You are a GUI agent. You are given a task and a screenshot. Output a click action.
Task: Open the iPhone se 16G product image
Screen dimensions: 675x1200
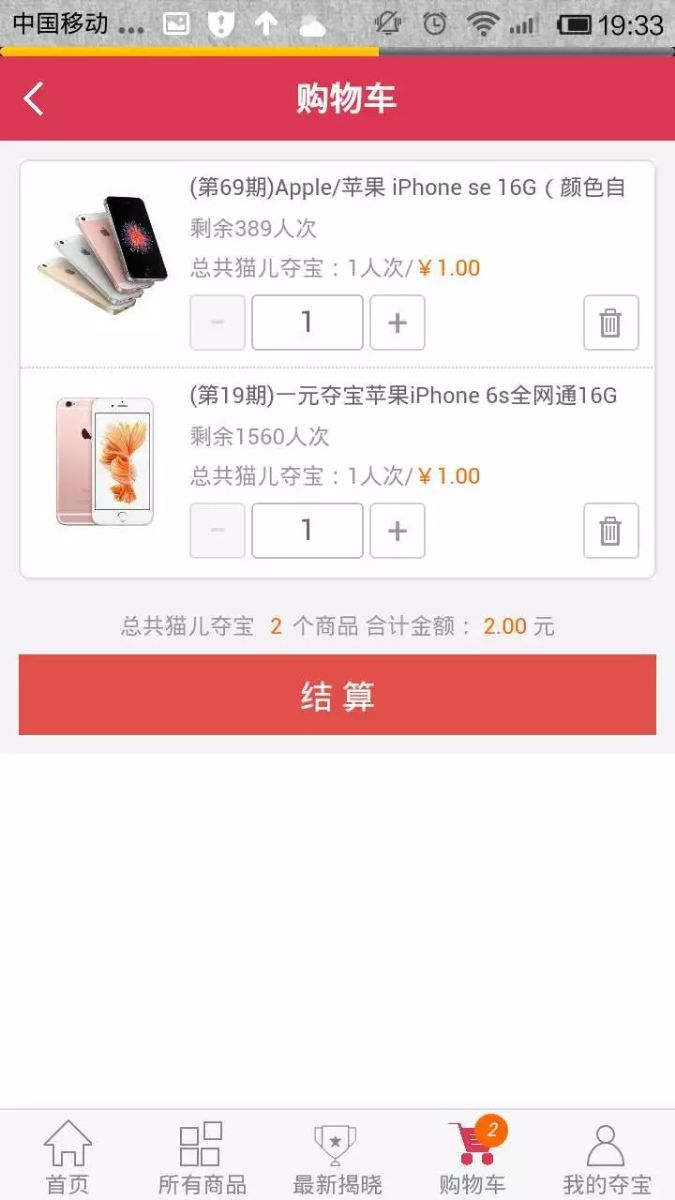(104, 252)
